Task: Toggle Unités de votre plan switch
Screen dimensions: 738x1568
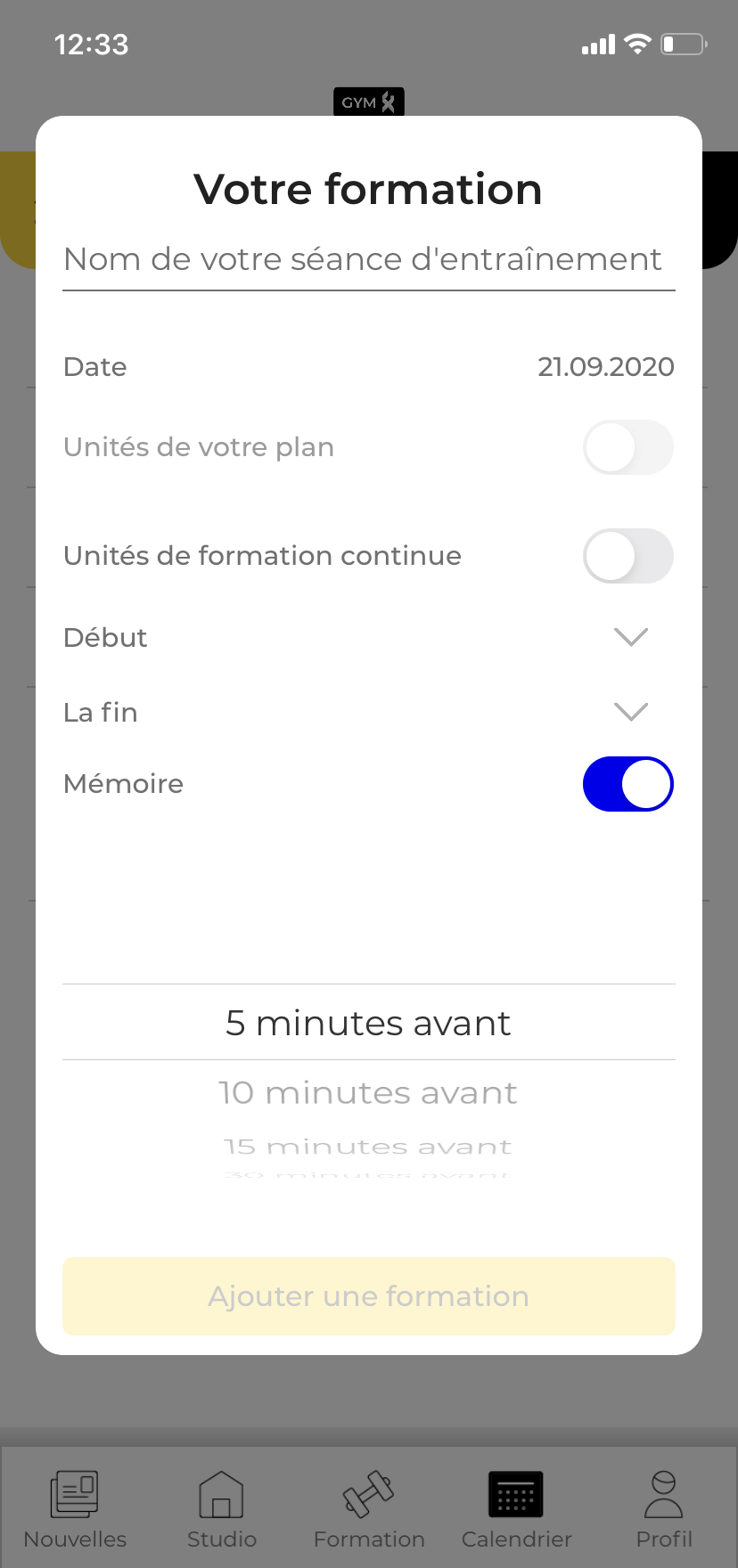Action: (x=628, y=447)
